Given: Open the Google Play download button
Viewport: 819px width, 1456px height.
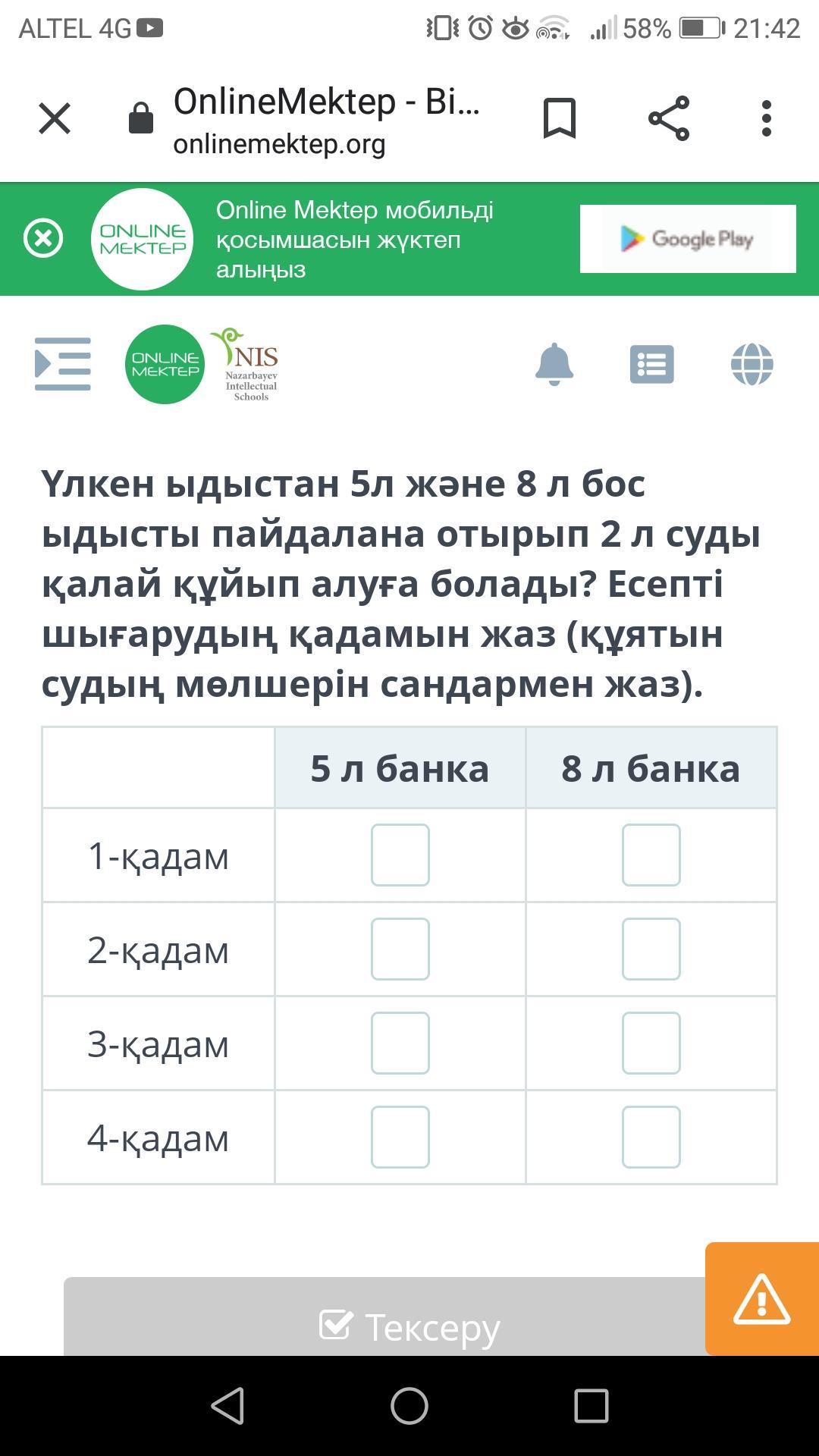Looking at the screenshot, I should pyautogui.click(x=688, y=239).
